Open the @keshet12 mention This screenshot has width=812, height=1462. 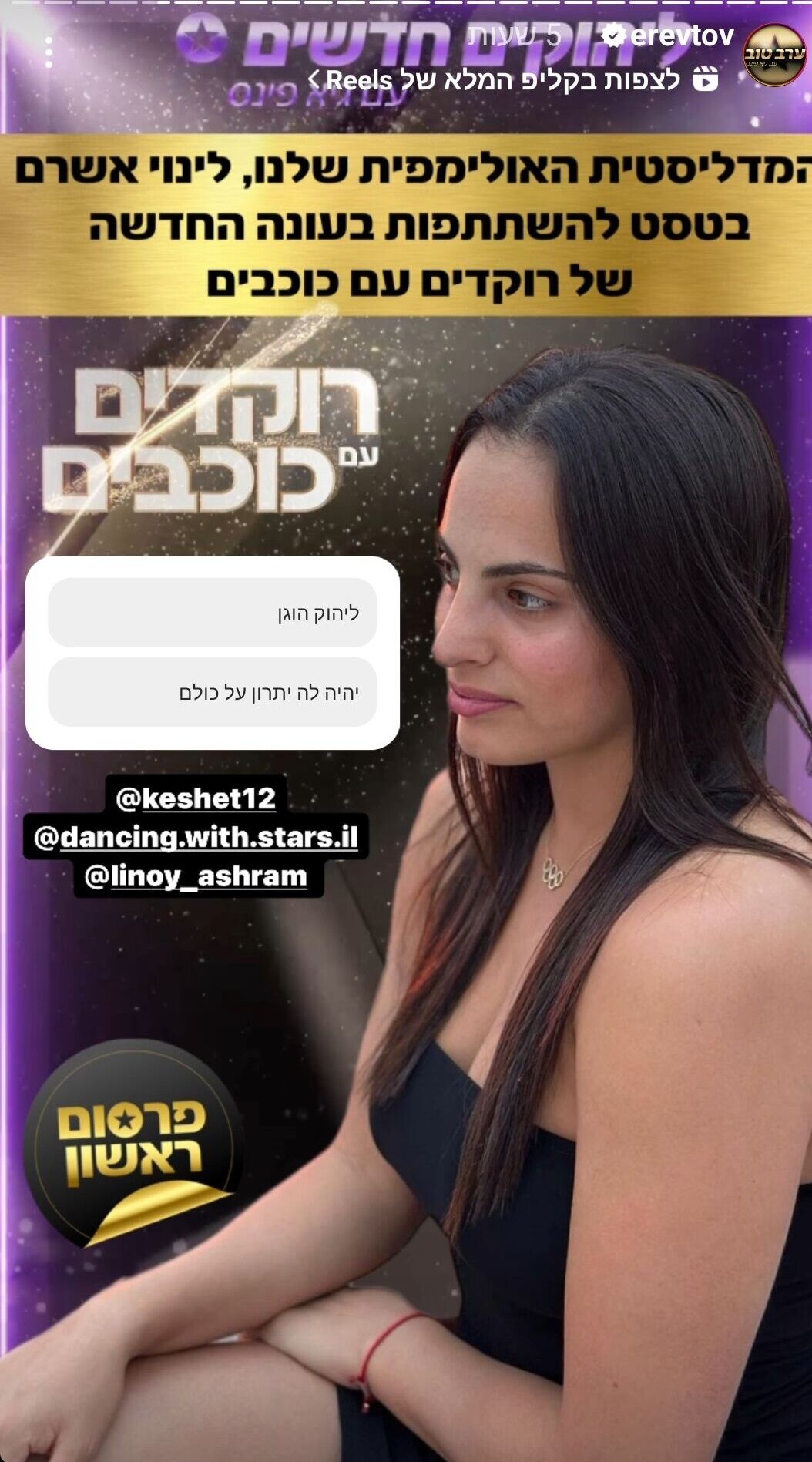click(x=196, y=798)
